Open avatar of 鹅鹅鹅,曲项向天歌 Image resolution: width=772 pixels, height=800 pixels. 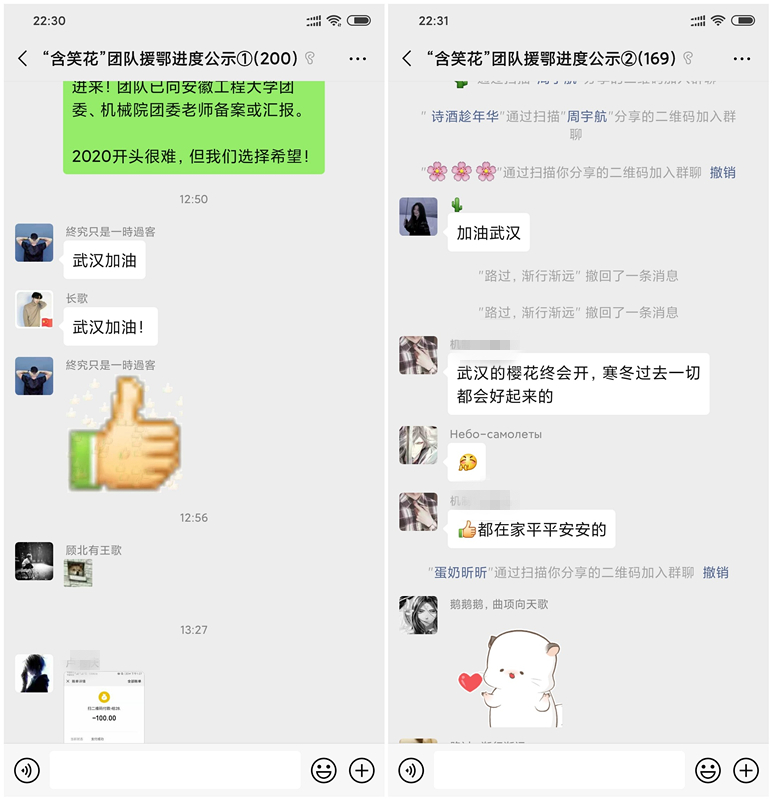click(418, 615)
